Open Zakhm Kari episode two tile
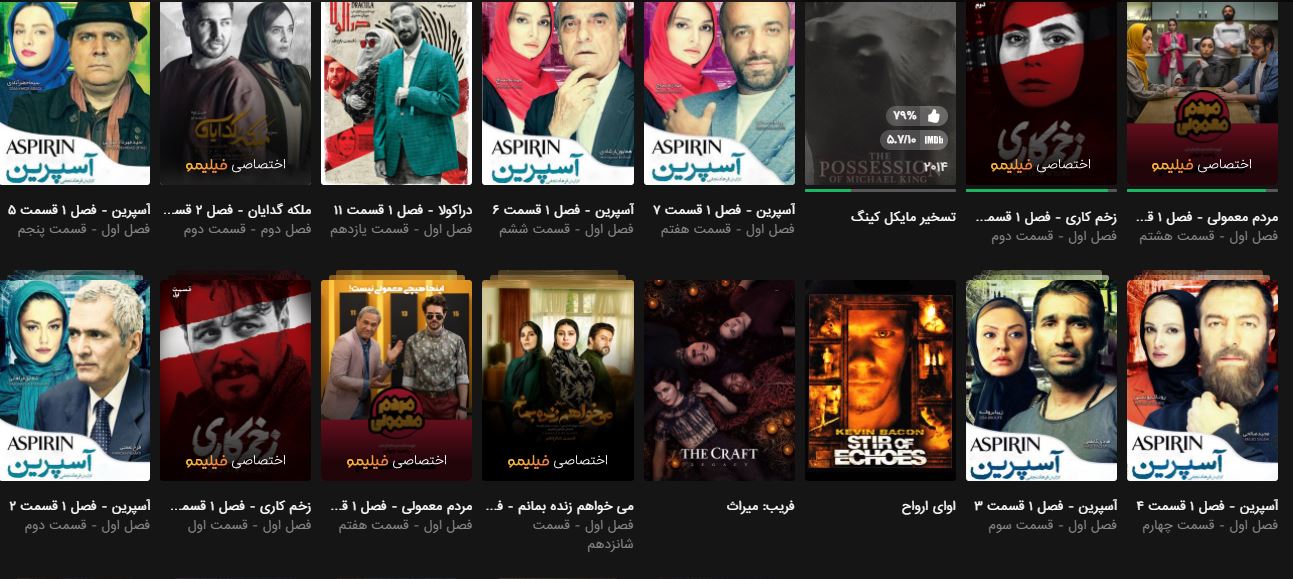Screen dimensions: 1293x579 (x=1041, y=95)
